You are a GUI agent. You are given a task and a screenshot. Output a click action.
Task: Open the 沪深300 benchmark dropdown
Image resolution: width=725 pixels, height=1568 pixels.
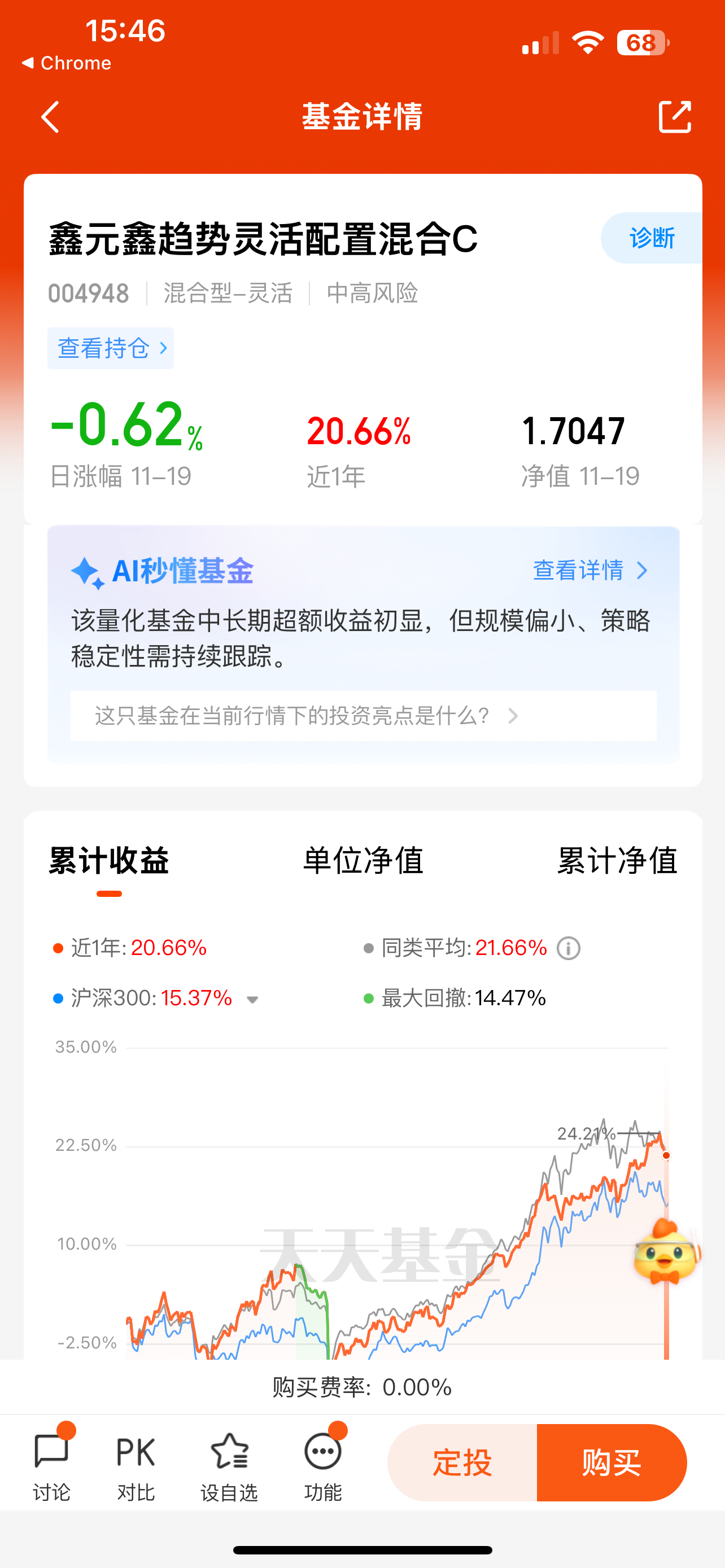click(x=253, y=998)
